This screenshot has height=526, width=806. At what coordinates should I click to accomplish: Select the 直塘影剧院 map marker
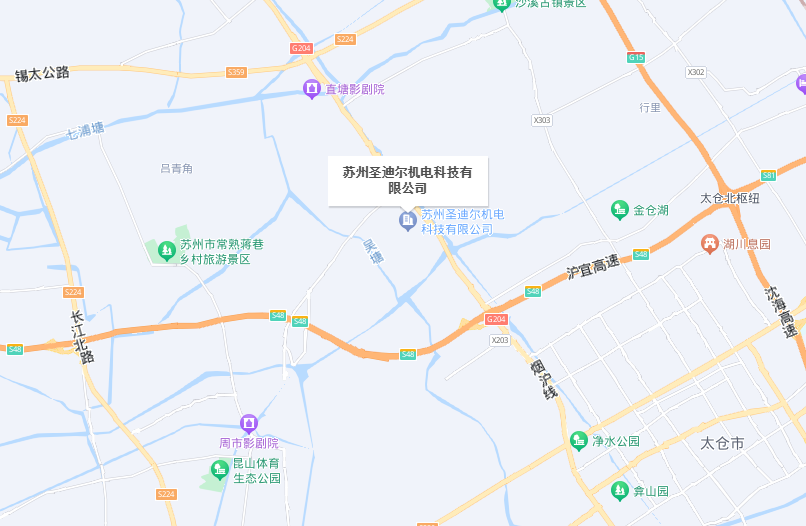point(312,90)
